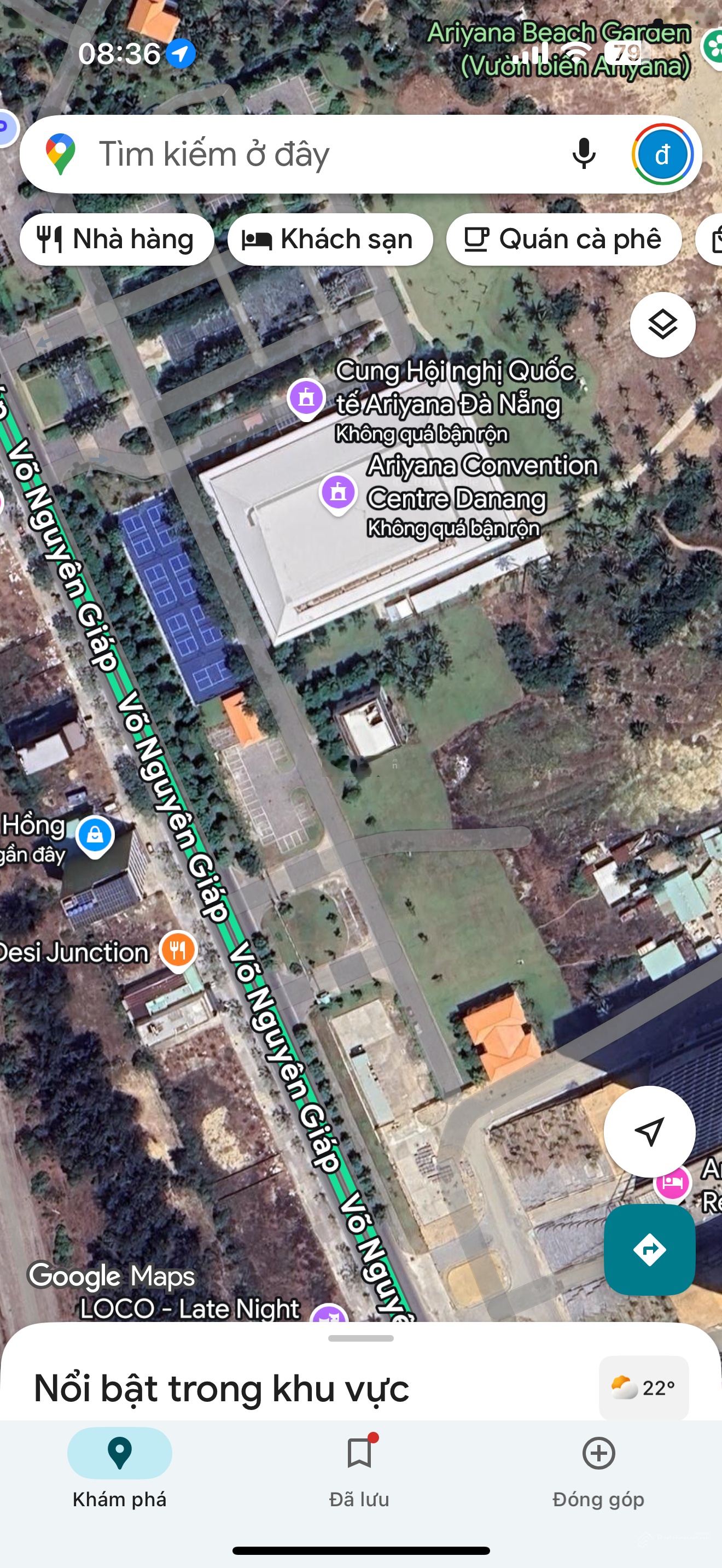Center the map on my location
This screenshot has width=722, height=1568.
(x=649, y=1132)
